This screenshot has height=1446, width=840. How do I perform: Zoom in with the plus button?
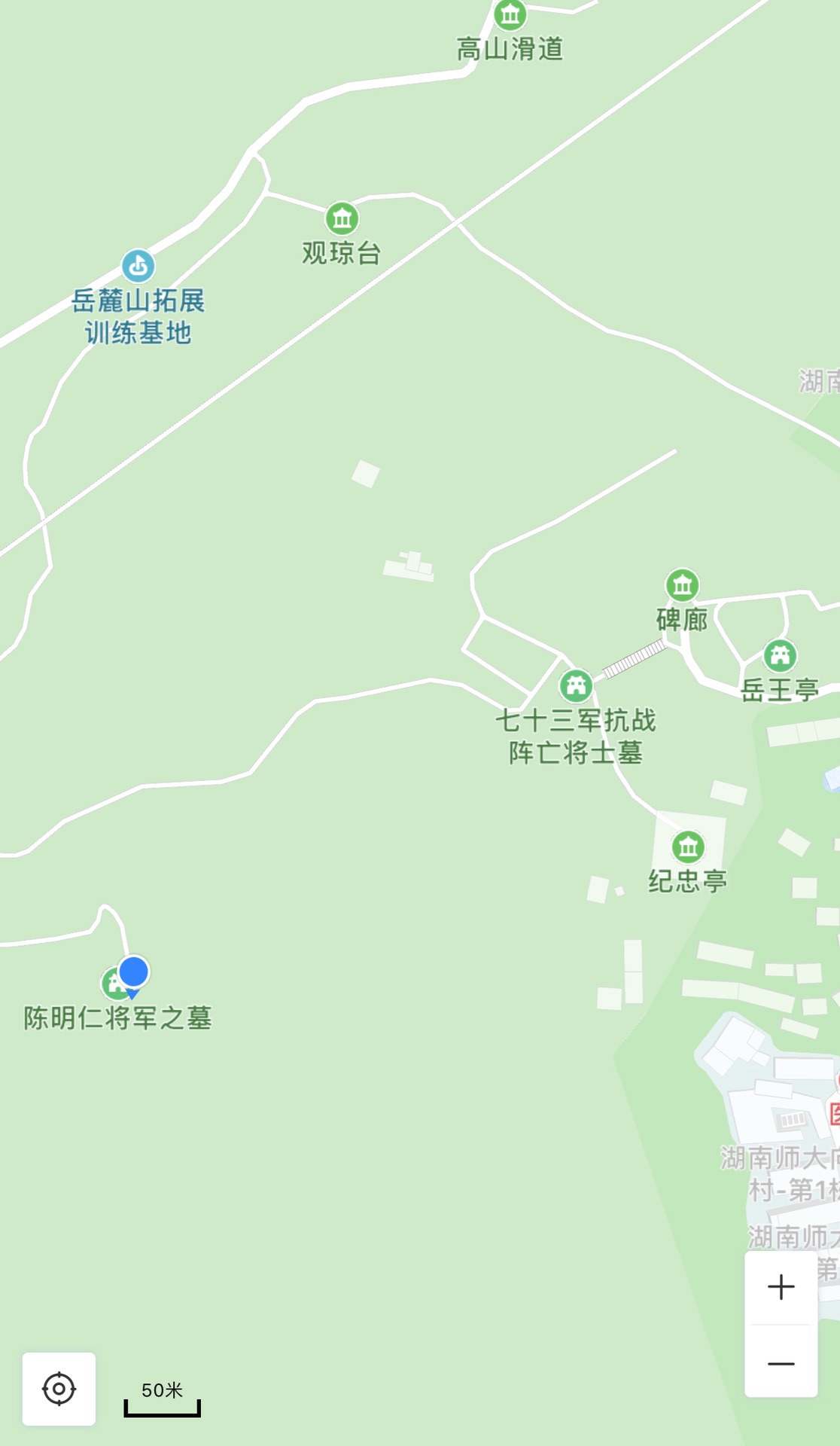pyautogui.click(x=781, y=1287)
